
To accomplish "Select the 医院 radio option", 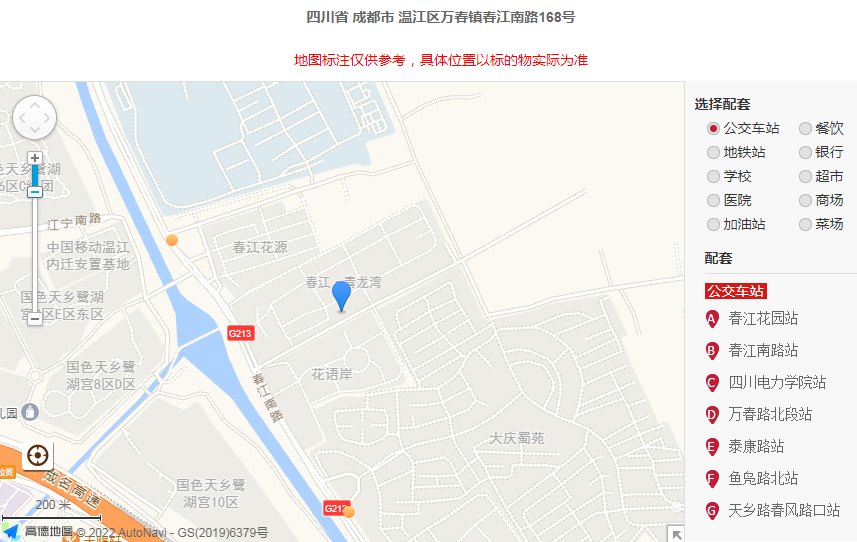I will pyautogui.click(x=713, y=200).
